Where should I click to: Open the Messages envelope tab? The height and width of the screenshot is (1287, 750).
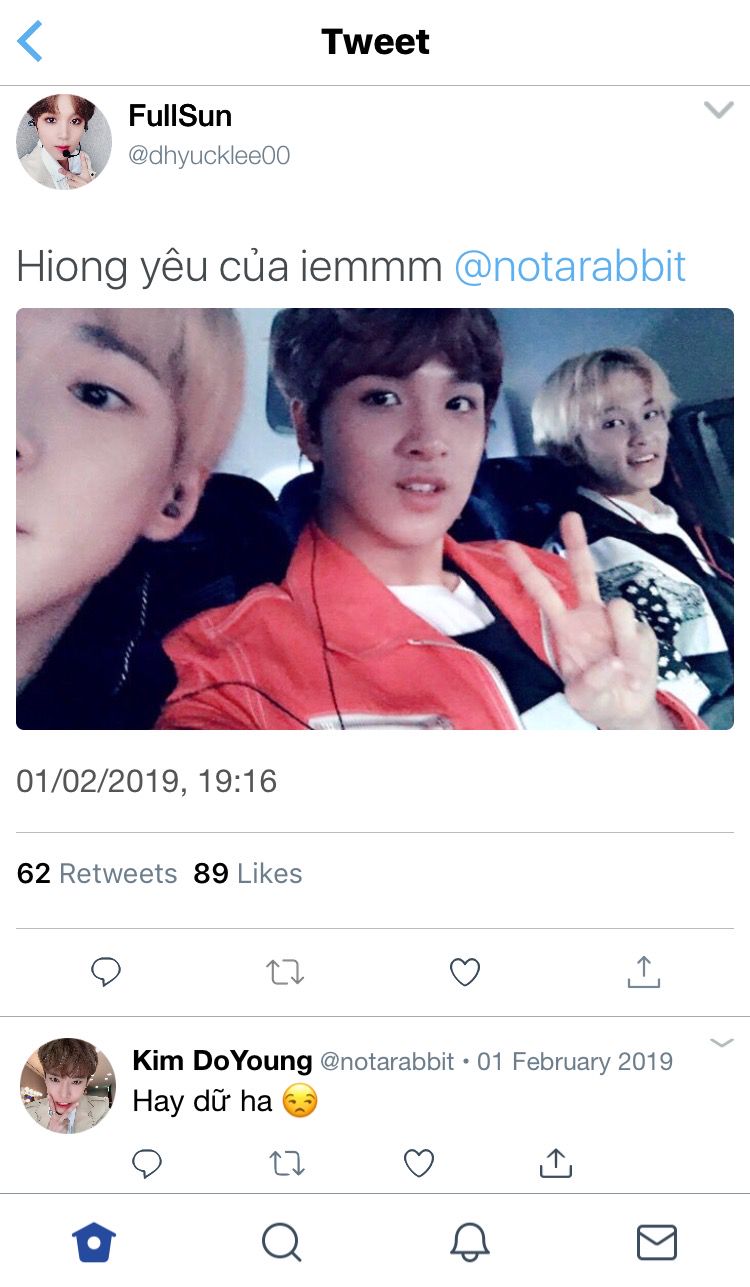pos(656,1242)
